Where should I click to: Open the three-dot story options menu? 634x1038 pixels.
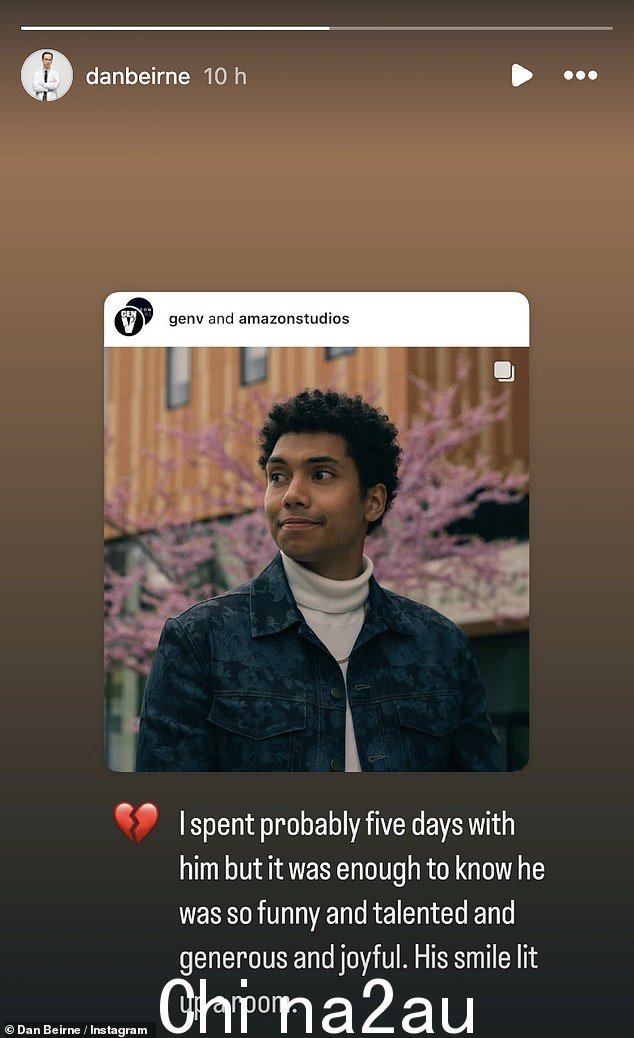click(x=580, y=75)
